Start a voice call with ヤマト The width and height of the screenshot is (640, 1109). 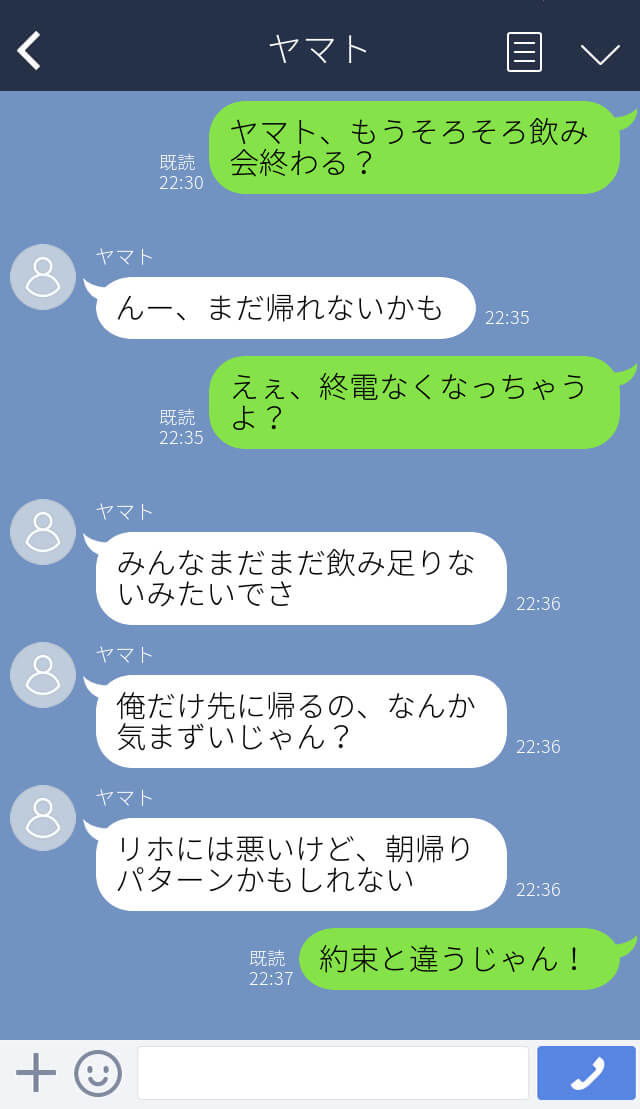tap(586, 1073)
